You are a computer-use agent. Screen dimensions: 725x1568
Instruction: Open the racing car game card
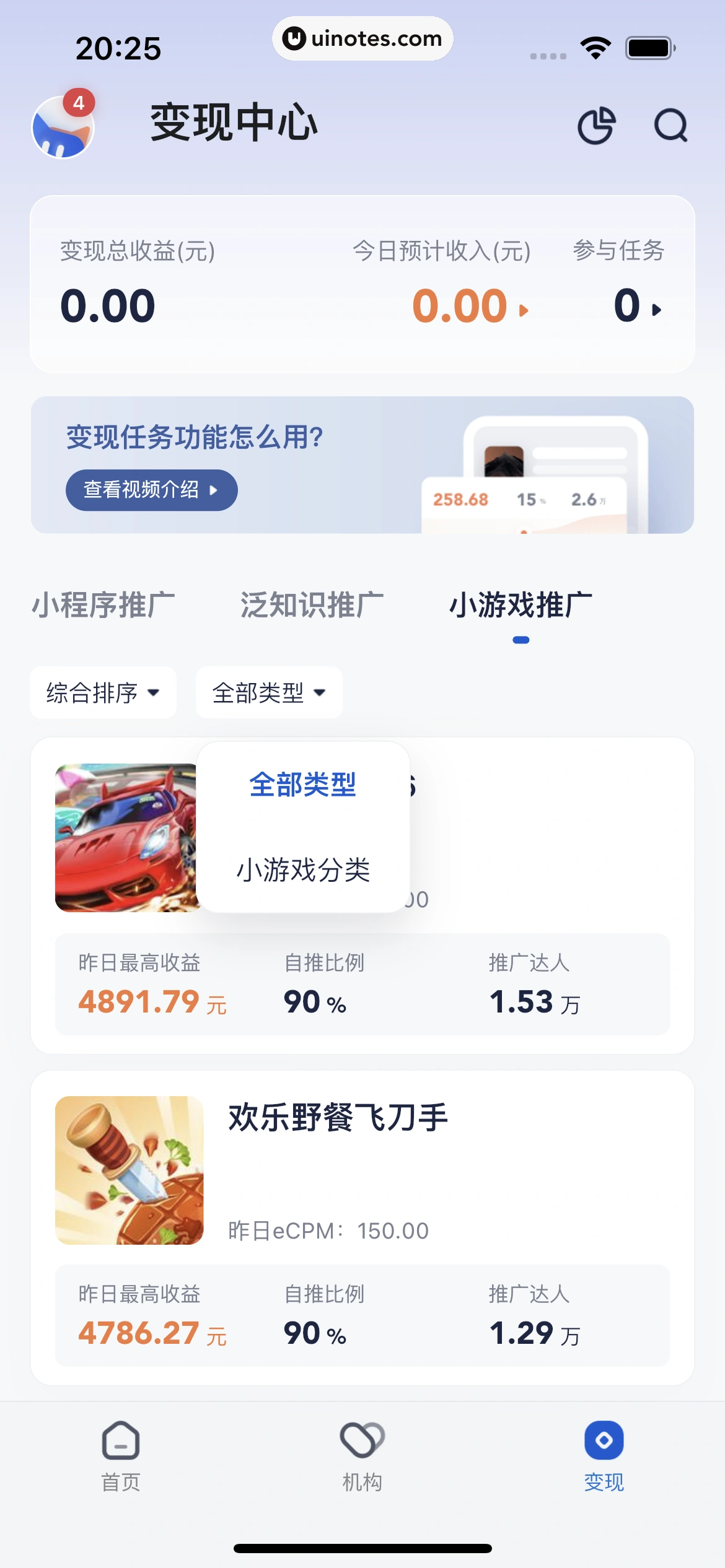pyautogui.click(x=126, y=838)
